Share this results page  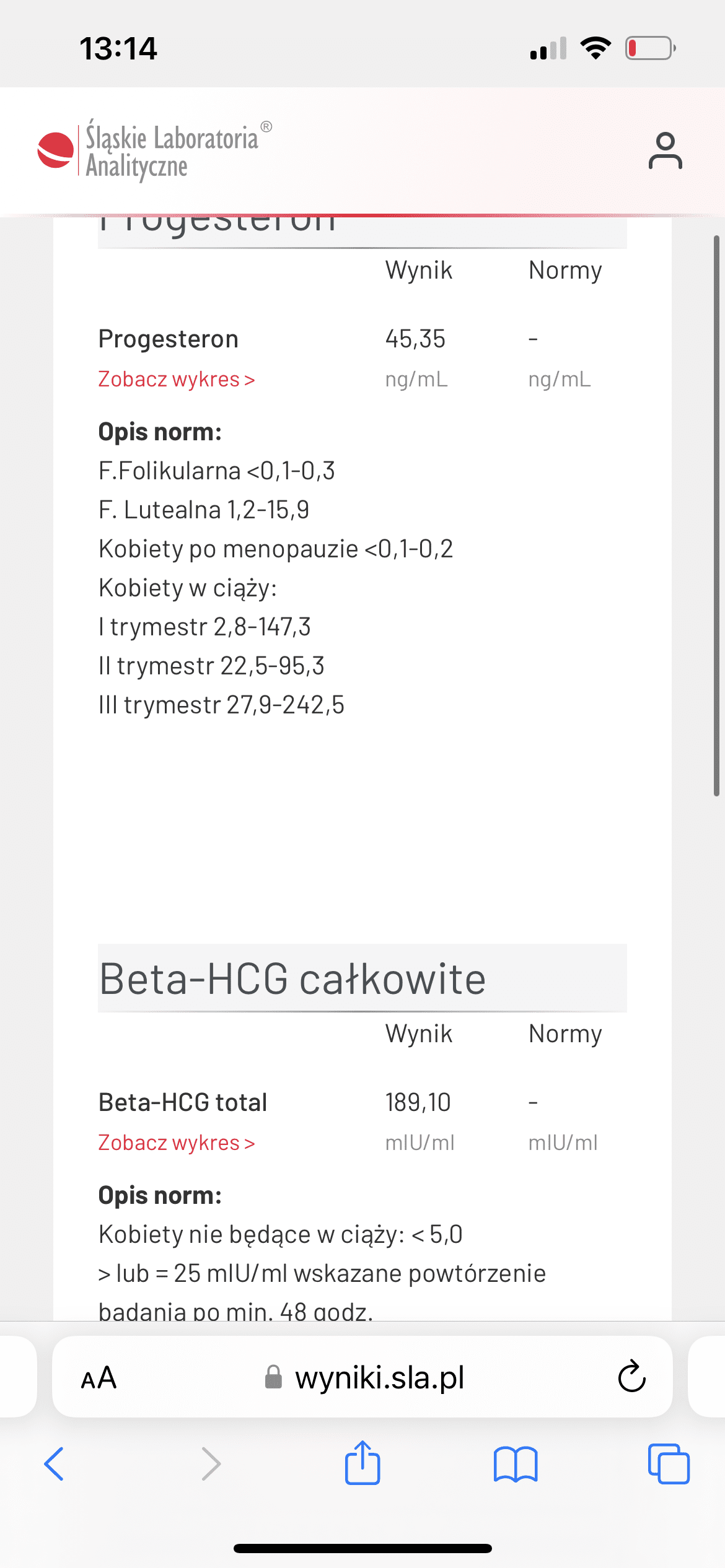(x=362, y=1464)
